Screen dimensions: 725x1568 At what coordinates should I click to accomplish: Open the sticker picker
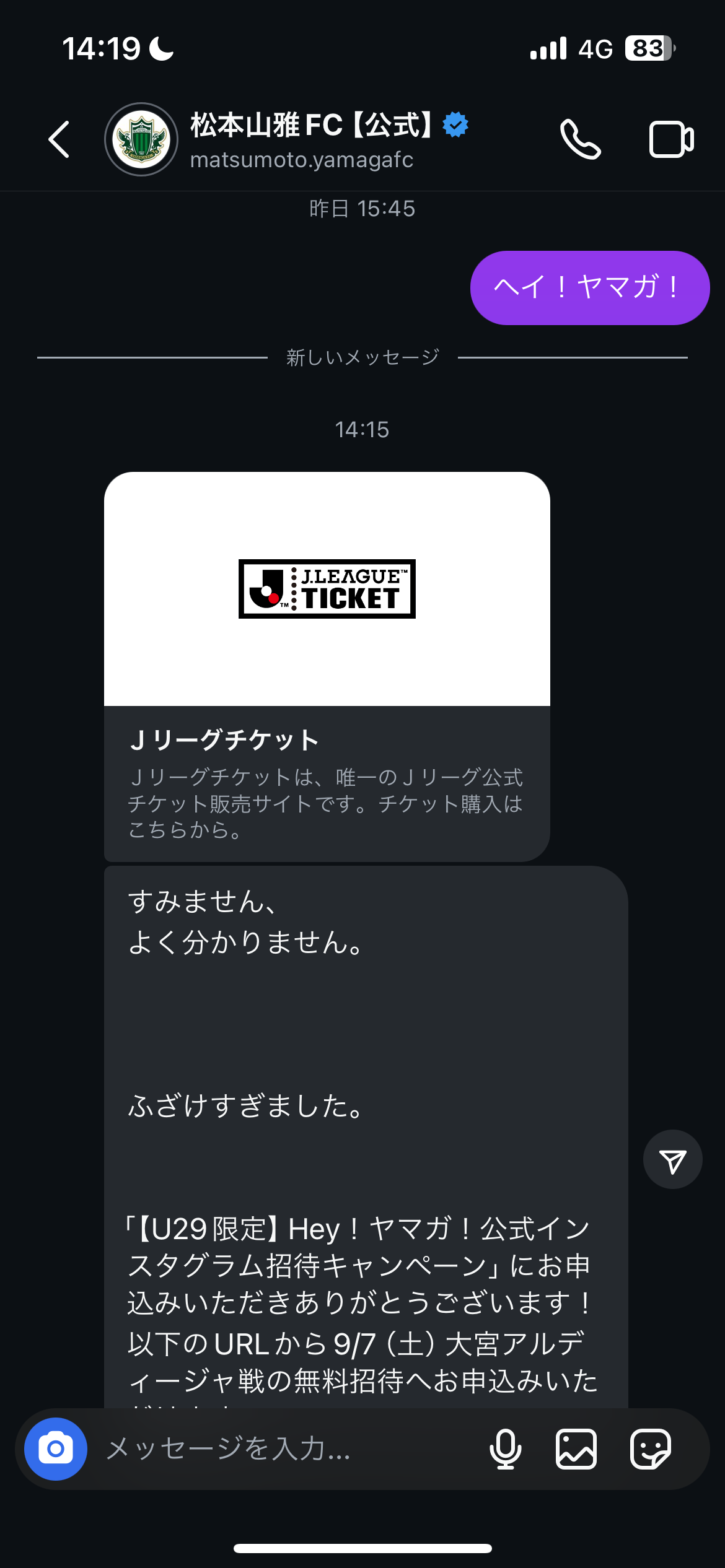650,1449
